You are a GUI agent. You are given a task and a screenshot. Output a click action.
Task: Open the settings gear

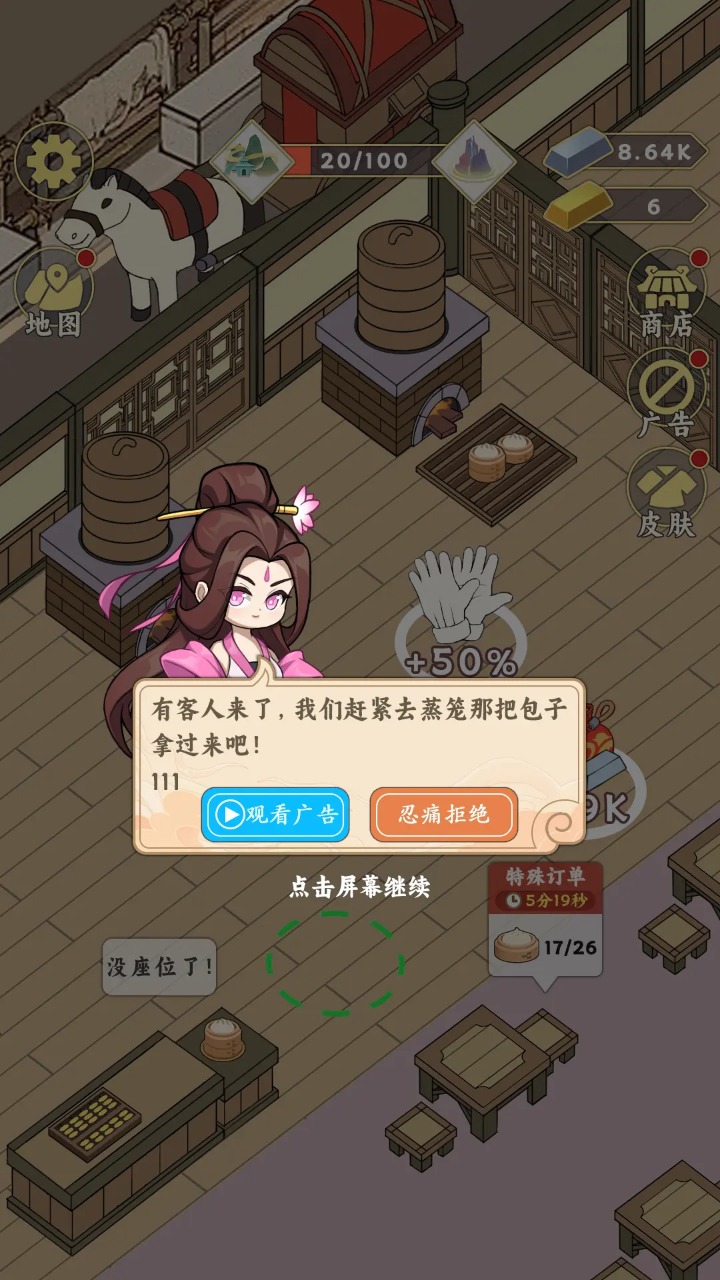(52, 162)
